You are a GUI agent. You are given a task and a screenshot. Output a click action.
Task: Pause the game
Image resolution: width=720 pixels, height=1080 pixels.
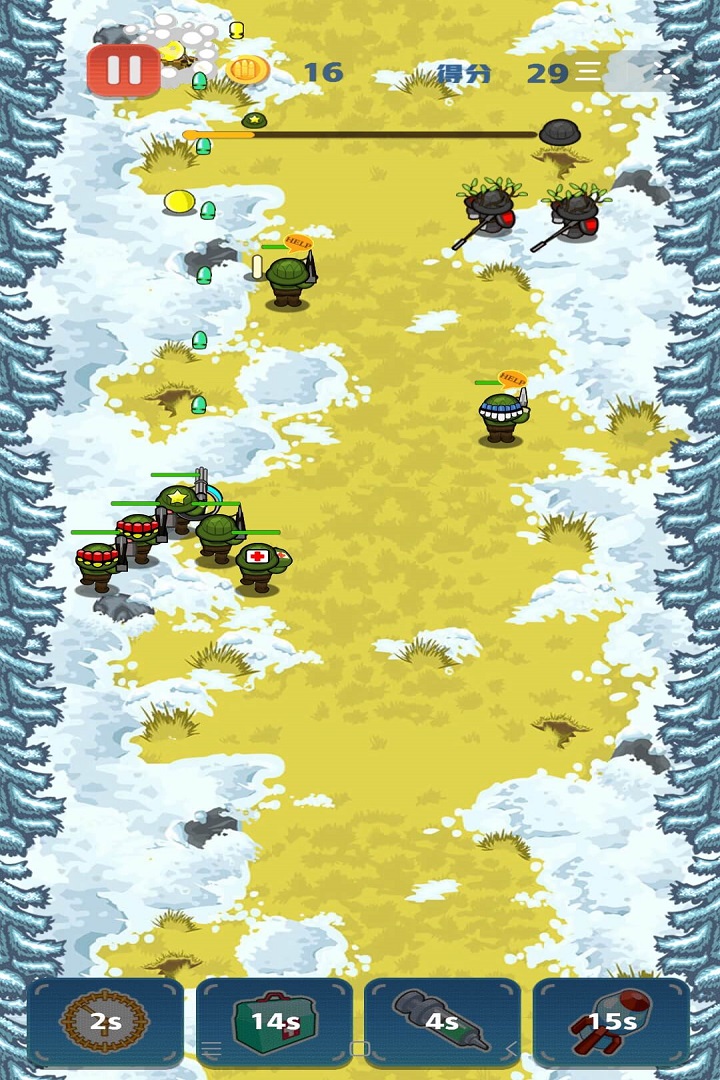click(x=123, y=70)
